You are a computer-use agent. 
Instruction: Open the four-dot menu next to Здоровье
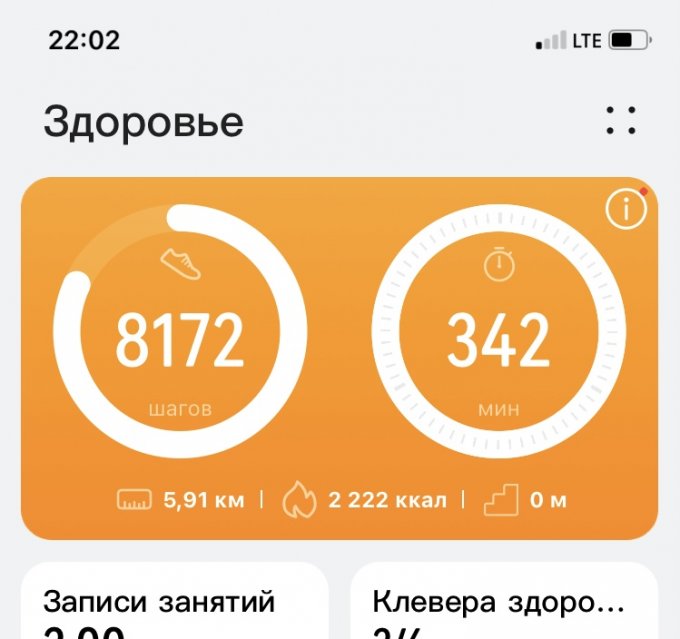(x=620, y=122)
